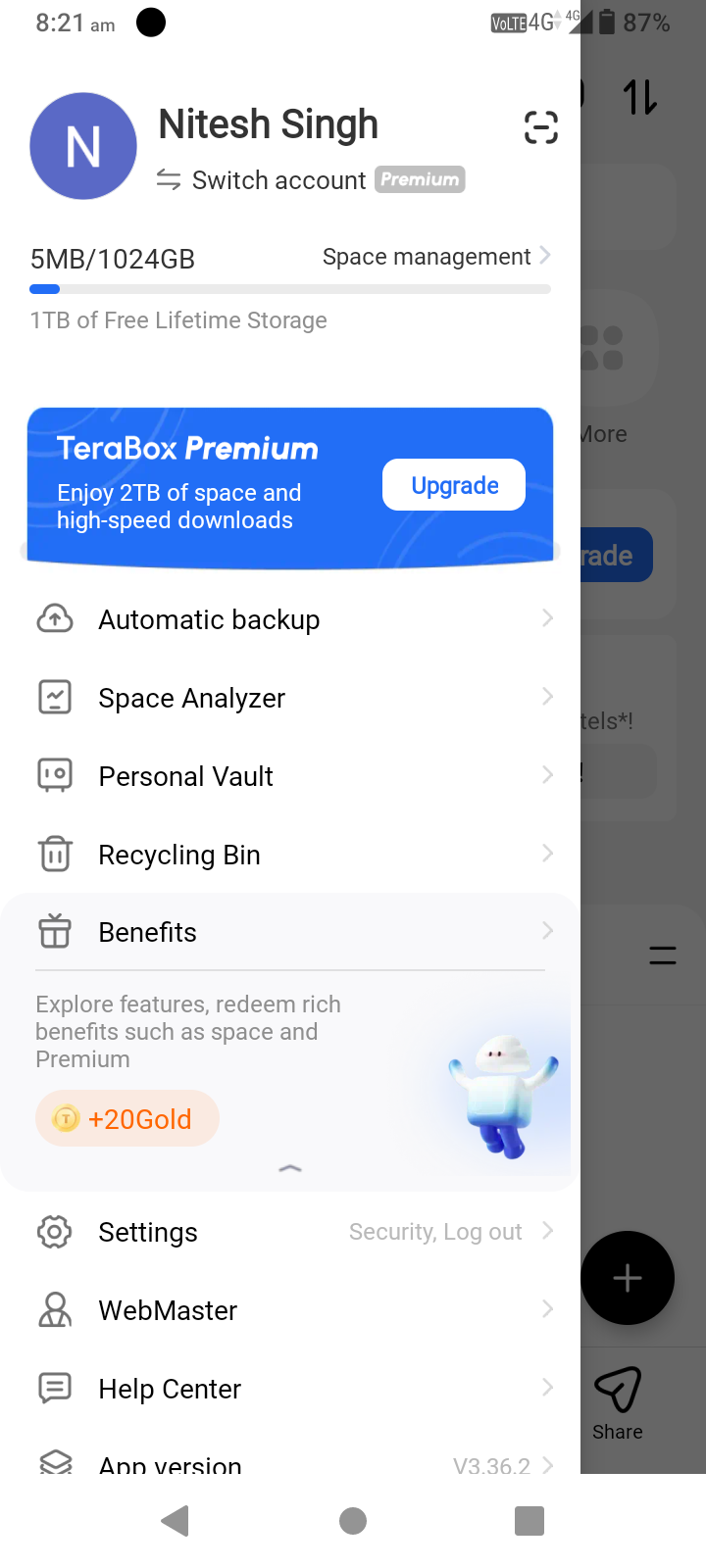This screenshot has width=706, height=1568.
Task: Claim the +20Gold reward chip
Action: click(127, 1118)
